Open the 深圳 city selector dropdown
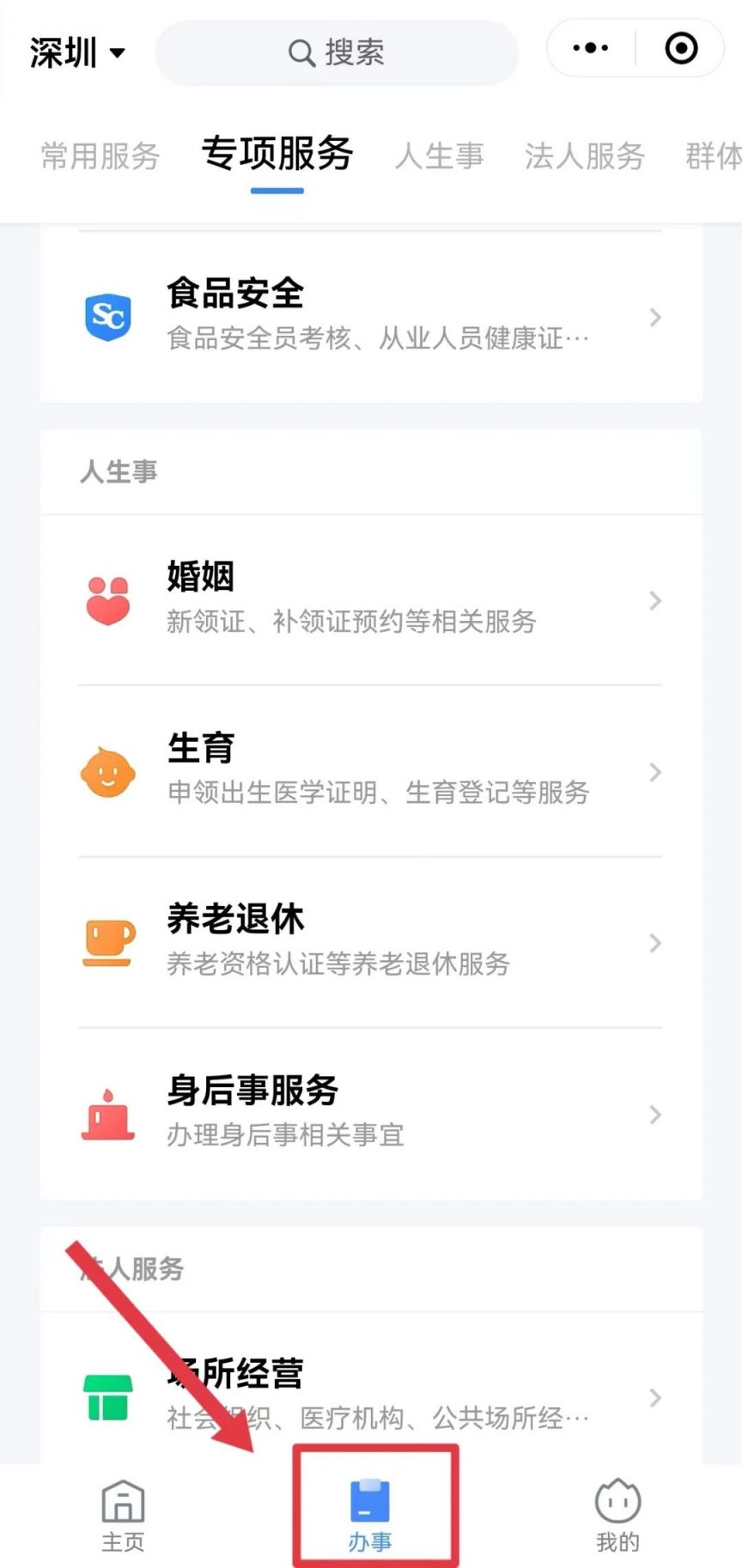This screenshot has width=742, height=1568. (x=77, y=53)
